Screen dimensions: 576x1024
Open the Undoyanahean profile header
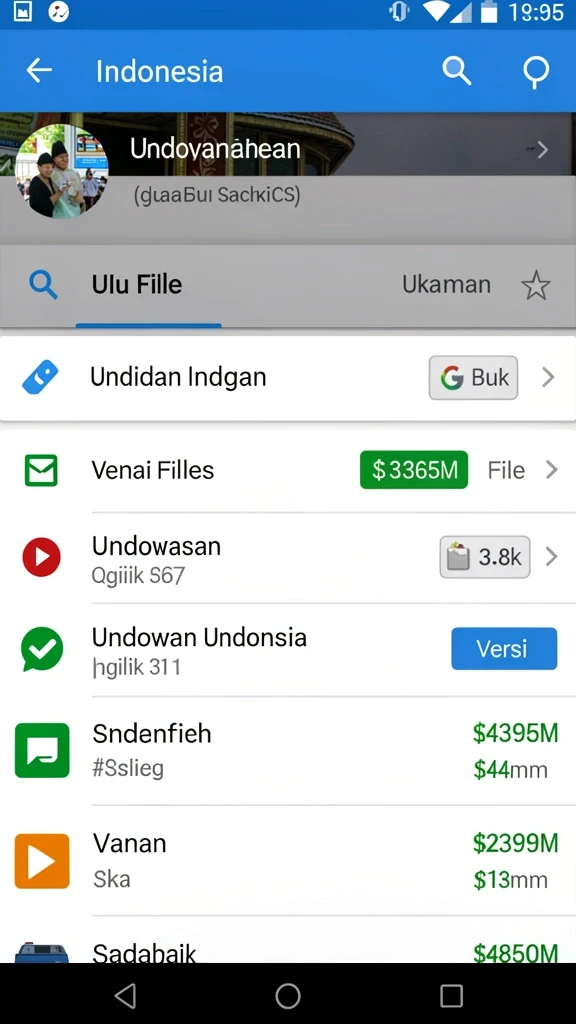(x=288, y=171)
